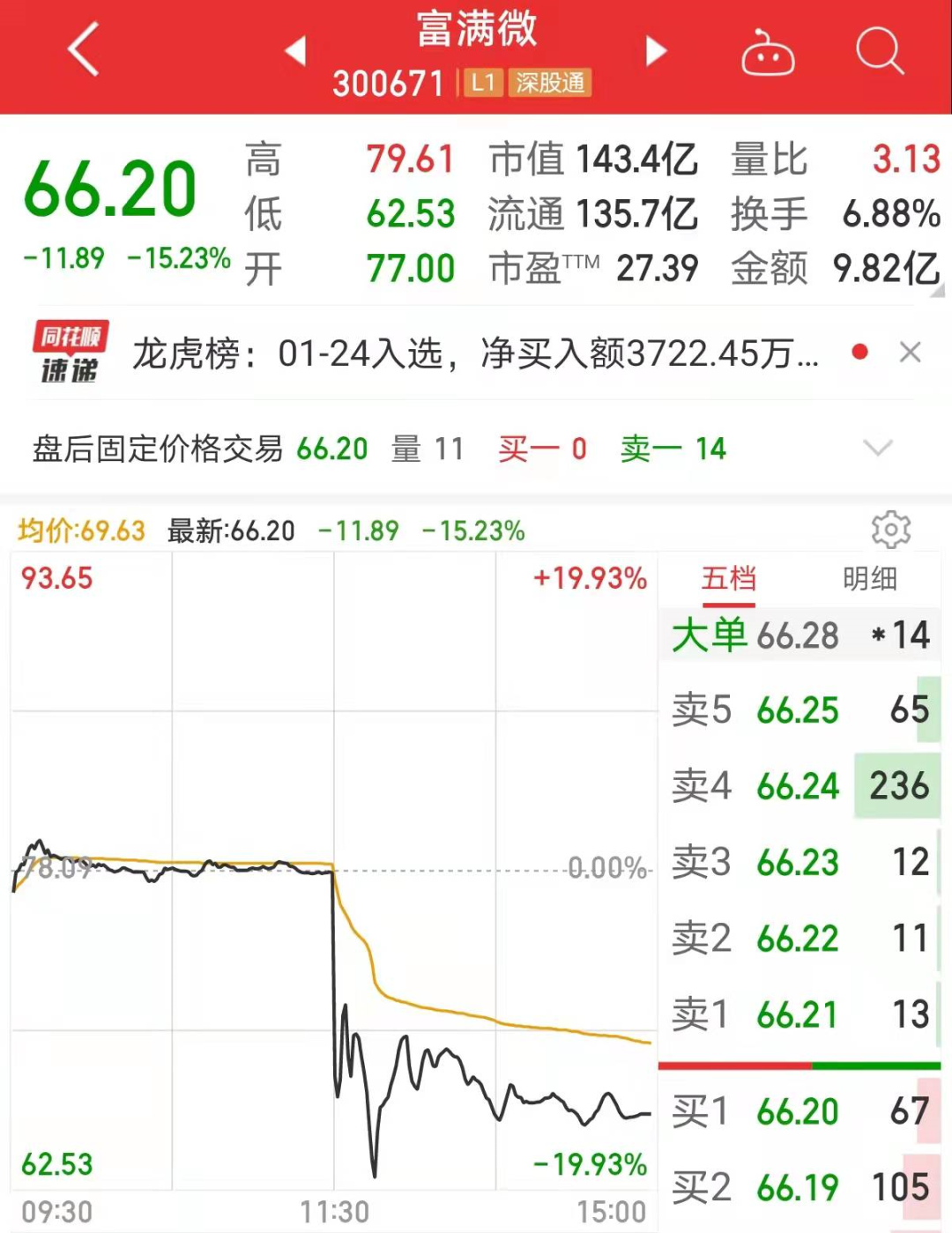Switch to the next stock
952x1233 pixels.
pyautogui.click(x=655, y=50)
